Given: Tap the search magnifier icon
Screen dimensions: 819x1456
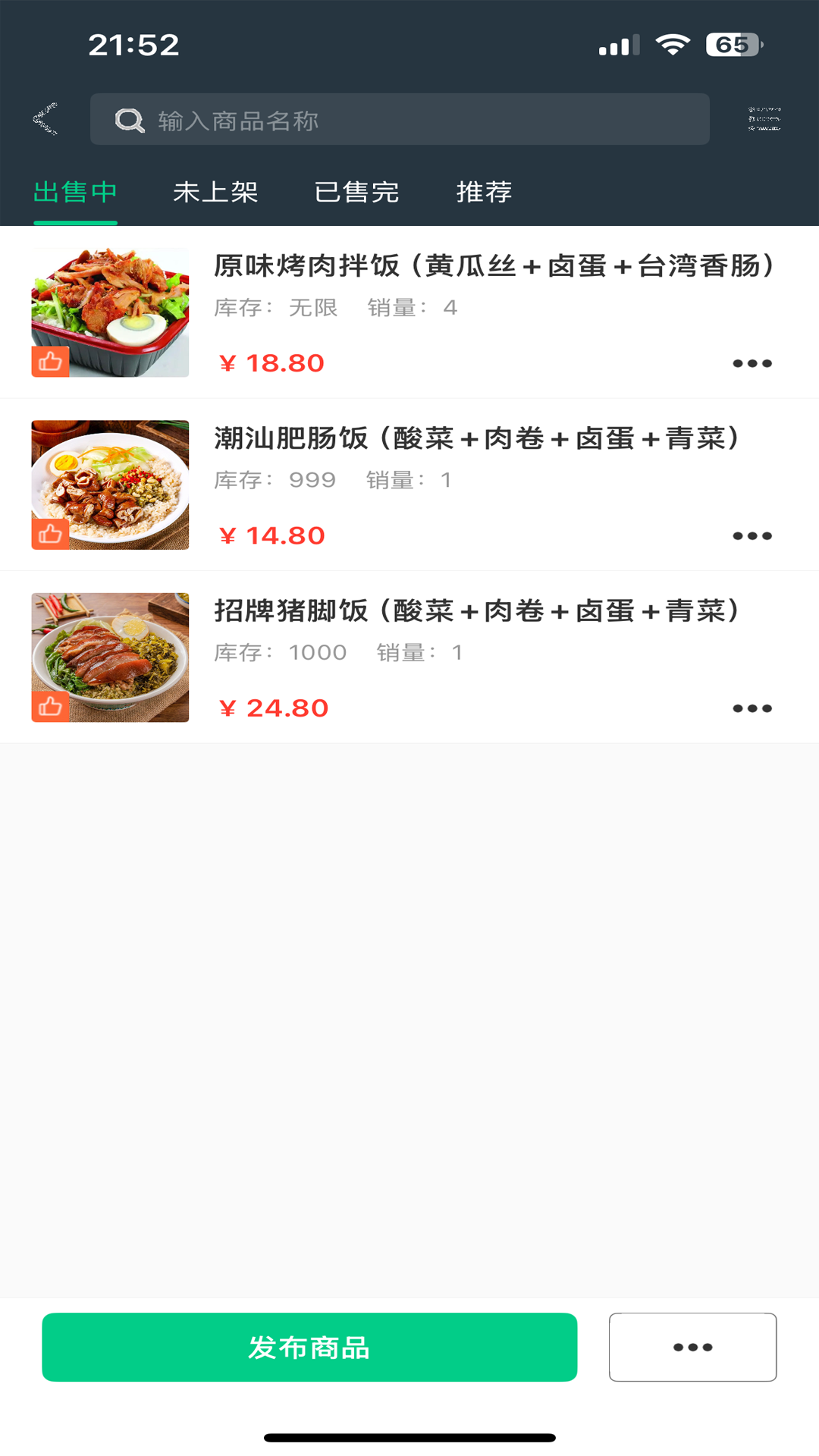Looking at the screenshot, I should tap(129, 118).
